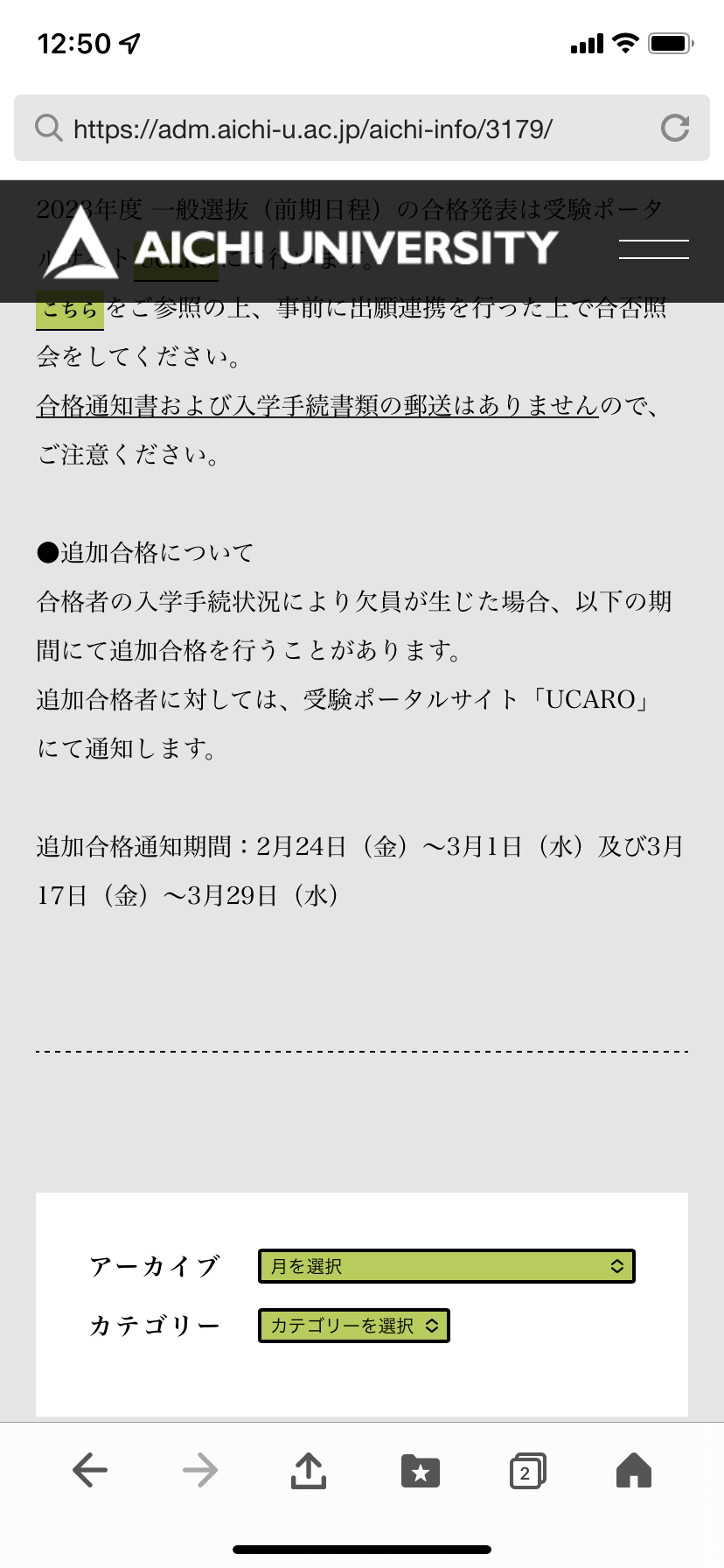Share this page
The image size is (724, 1568).
[x=308, y=1470]
